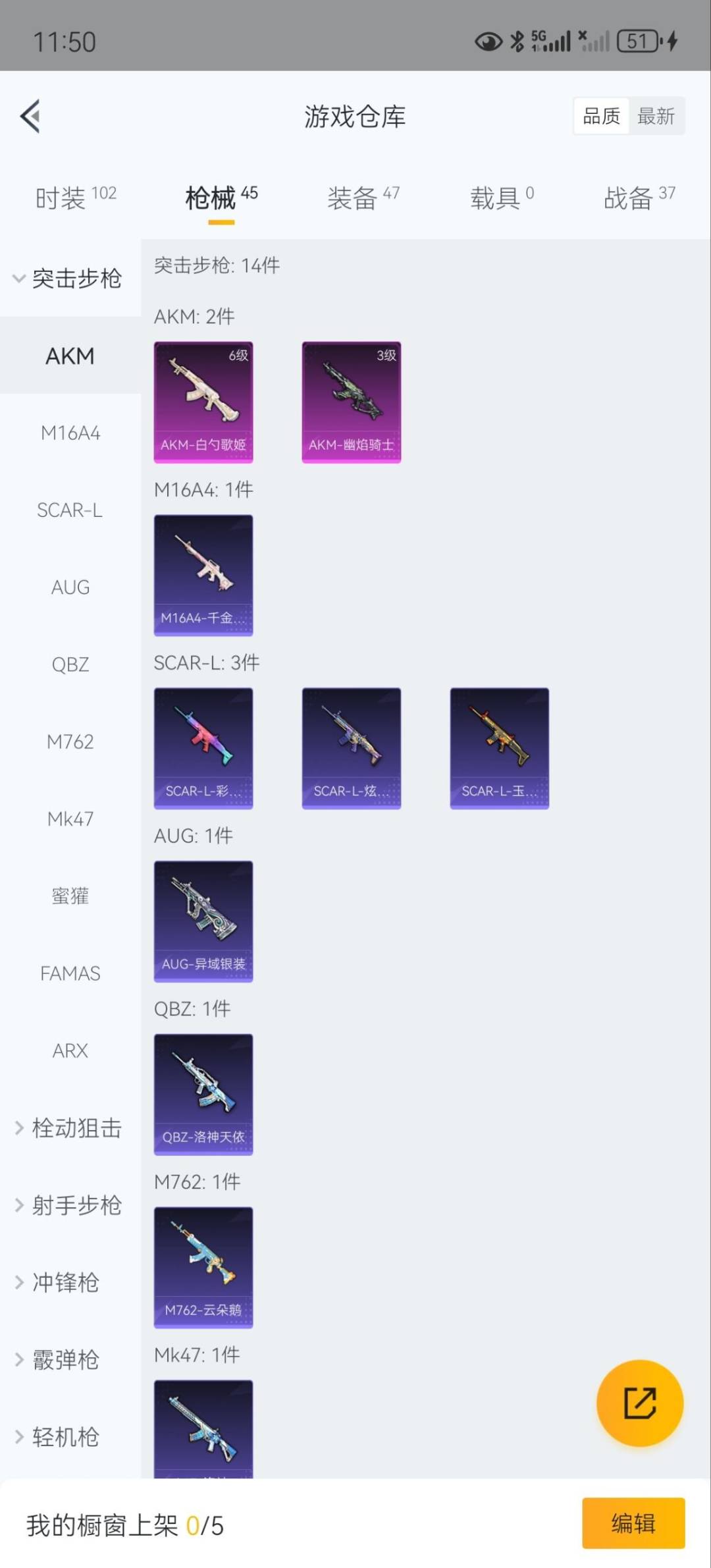This screenshot has width=711, height=1568.
Task: Tap the 编辑 button for 我的橱窗
Action: [633, 1523]
